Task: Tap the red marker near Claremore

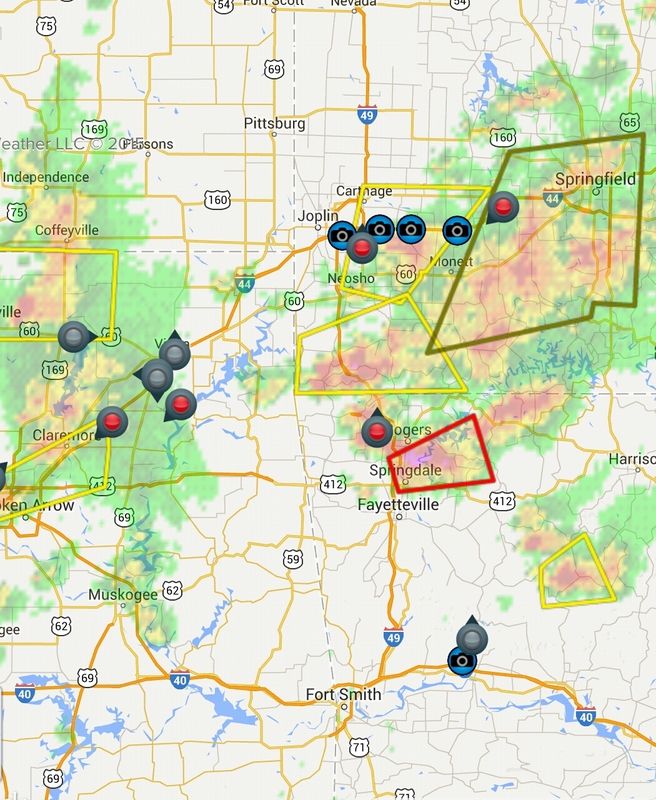Action: coord(112,422)
